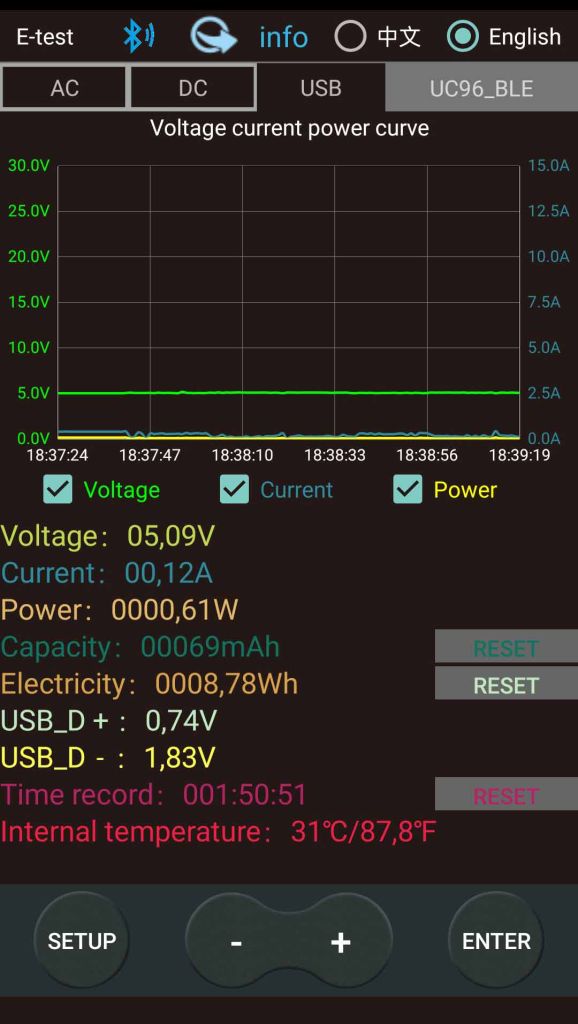Reset the Electricity counter
This screenshot has width=578, height=1024.
(x=506, y=684)
